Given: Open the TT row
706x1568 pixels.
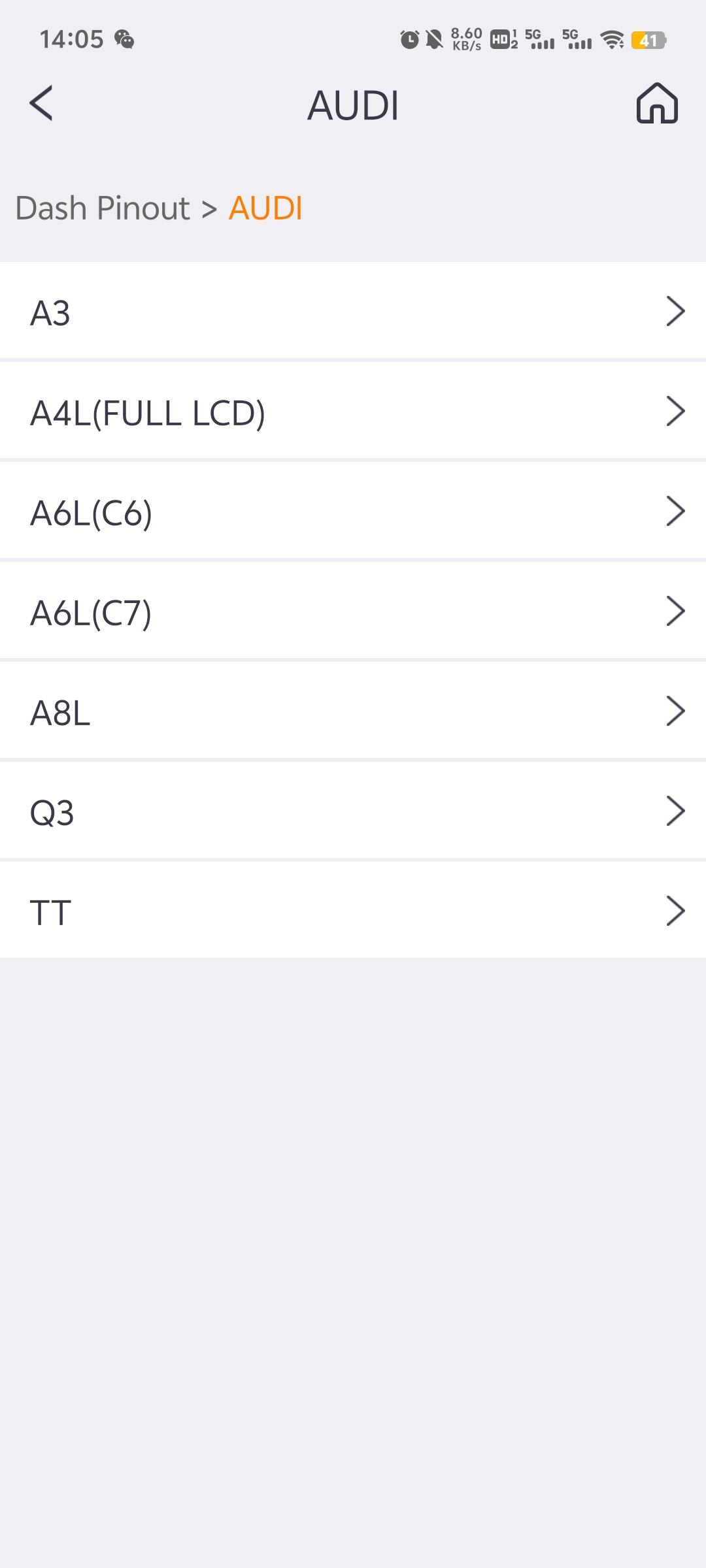Looking at the screenshot, I should pos(353,911).
